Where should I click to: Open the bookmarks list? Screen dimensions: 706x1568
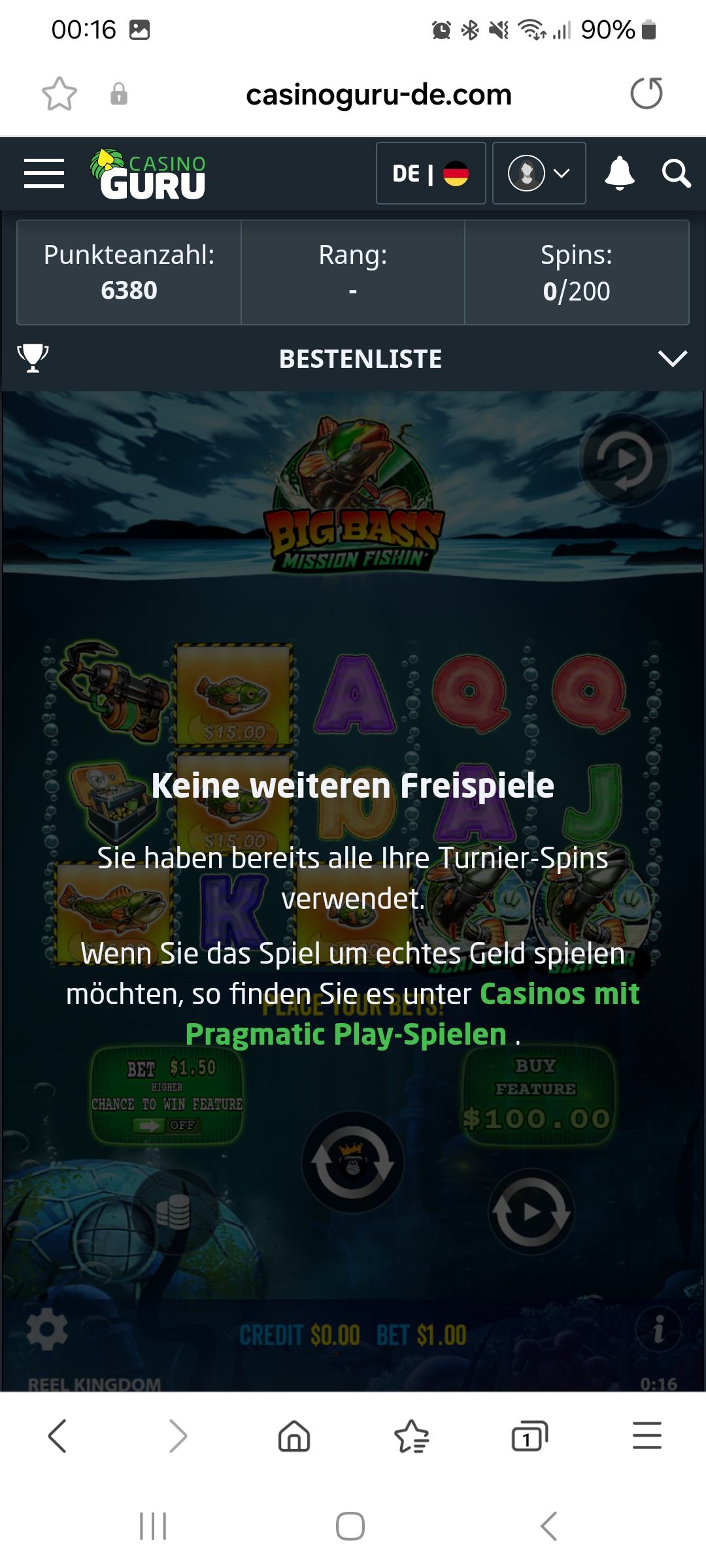click(x=412, y=1437)
